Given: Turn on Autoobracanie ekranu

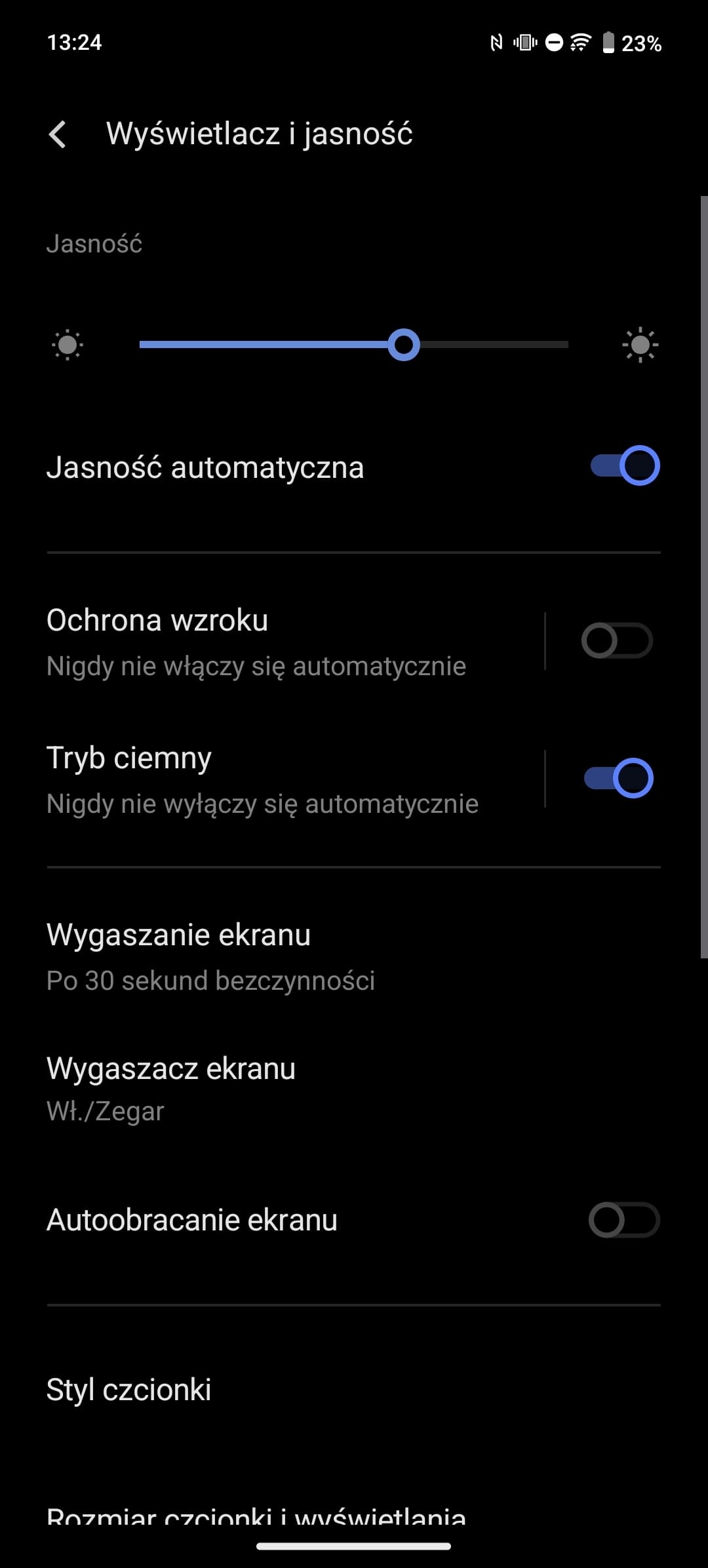Looking at the screenshot, I should pos(623,1220).
